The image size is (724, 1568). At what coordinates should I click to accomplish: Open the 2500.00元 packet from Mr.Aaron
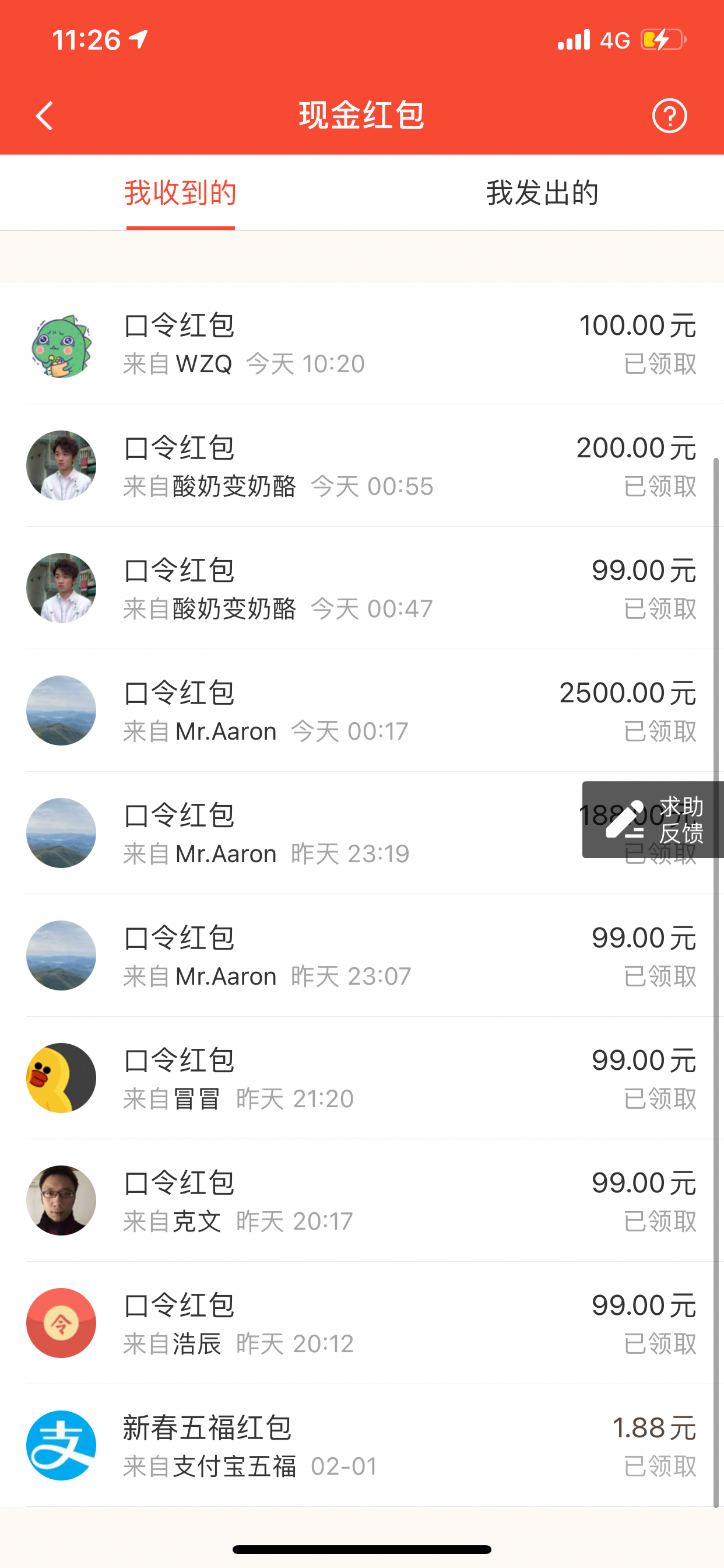click(362, 710)
